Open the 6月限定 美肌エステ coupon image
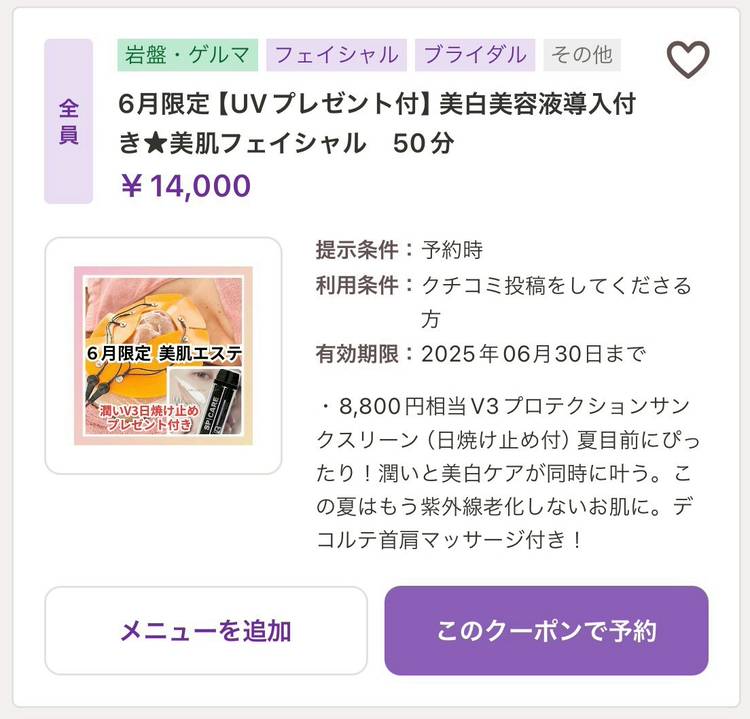750x719 pixels. coord(163,355)
